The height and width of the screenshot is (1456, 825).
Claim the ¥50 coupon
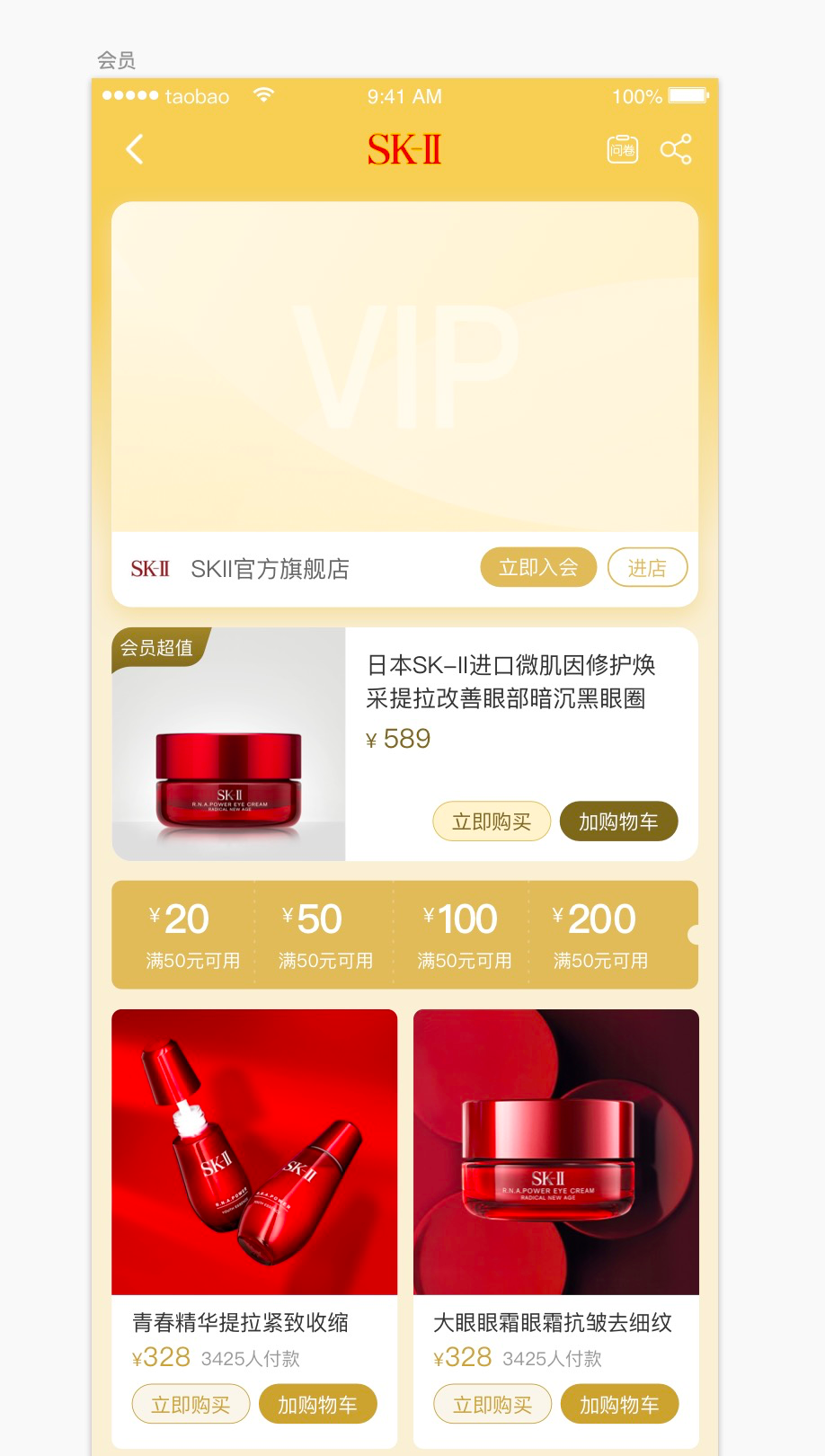click(x=324, y=935)
